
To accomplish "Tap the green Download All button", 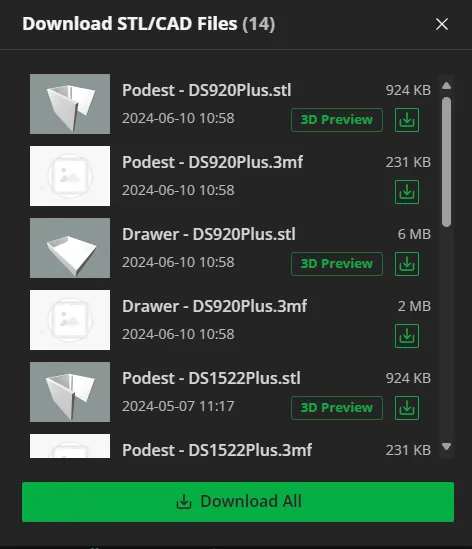I will click(238, 502).
